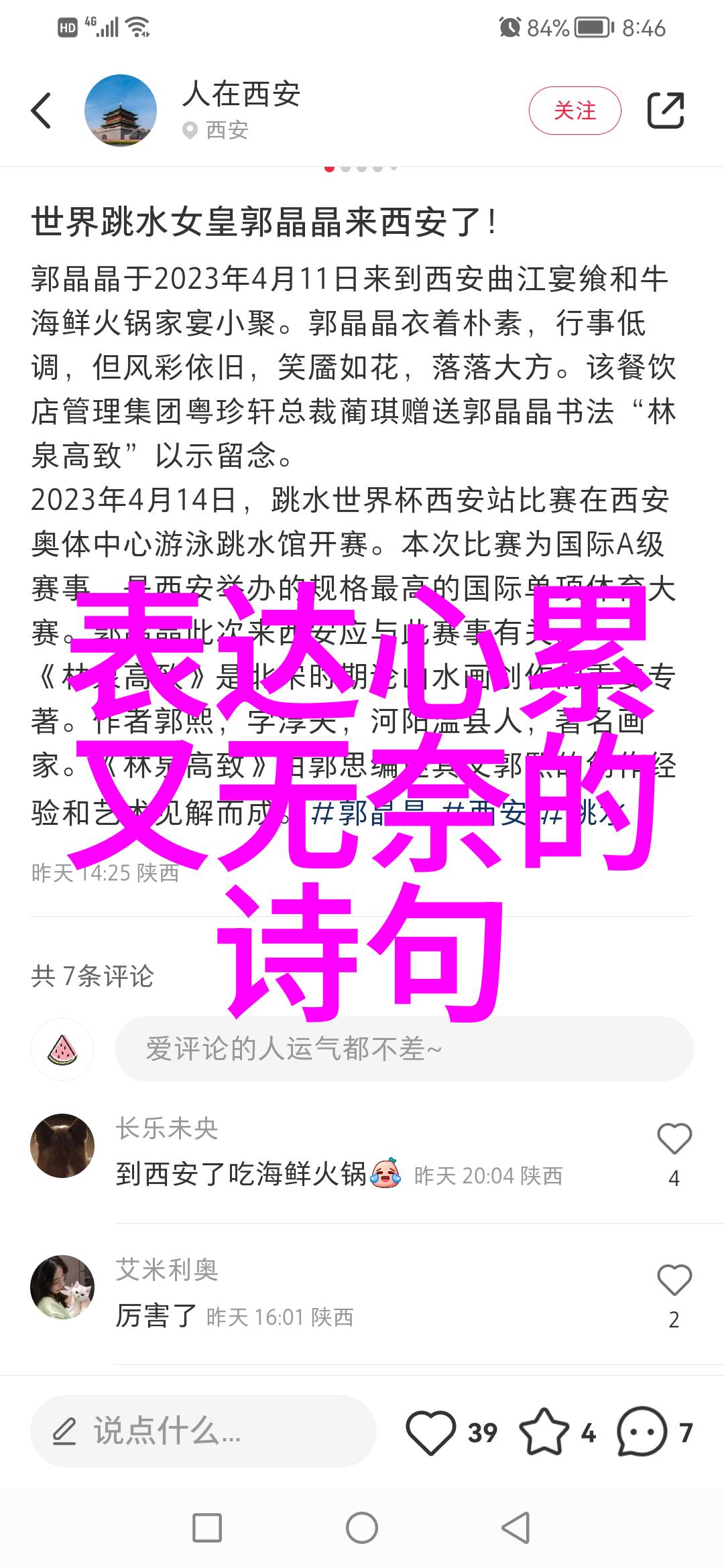Open 人在西安 profile avatar
The height and width of the screenshot is (1568, 724).
click(x=121, y=111)
